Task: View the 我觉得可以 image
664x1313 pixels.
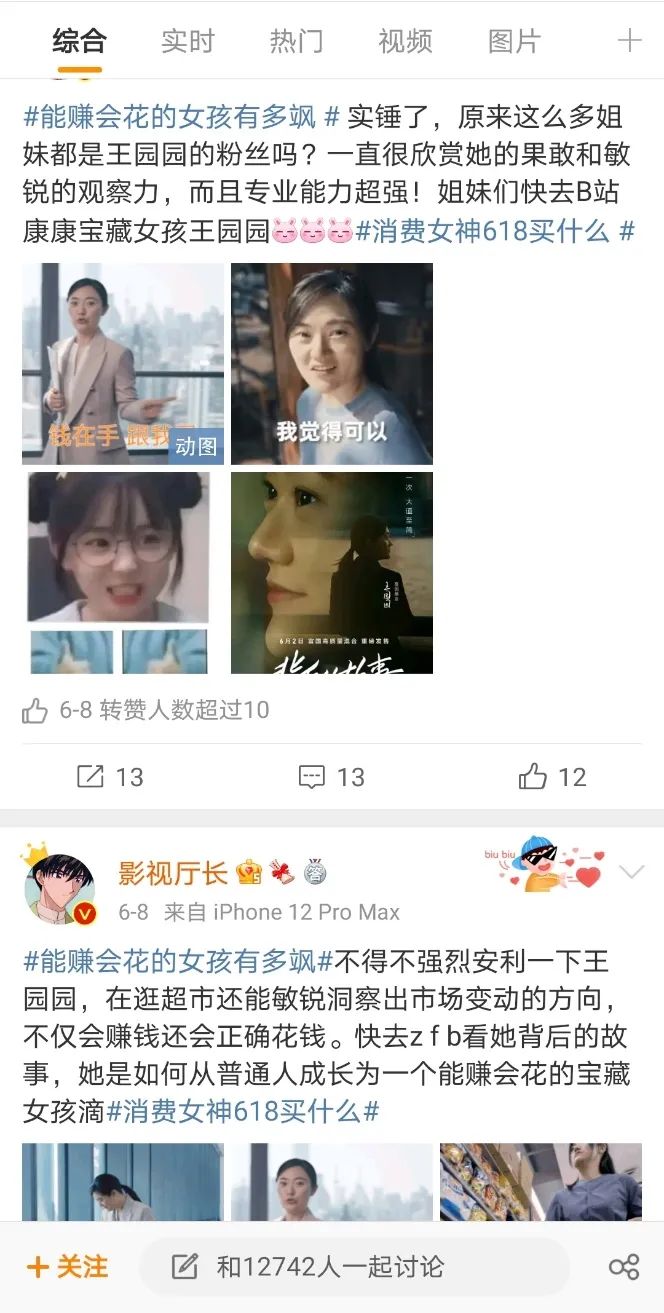Action: 332,364
